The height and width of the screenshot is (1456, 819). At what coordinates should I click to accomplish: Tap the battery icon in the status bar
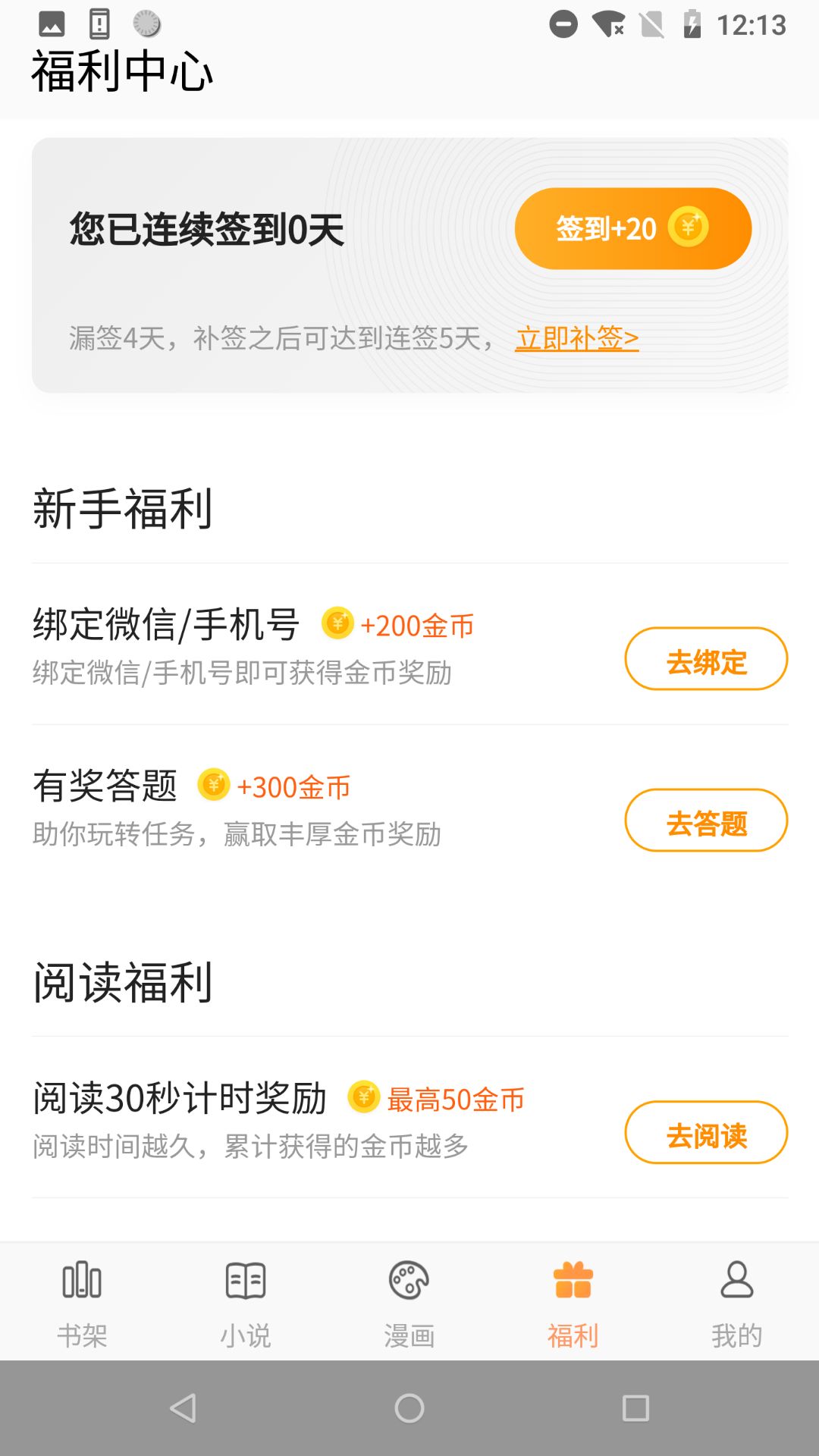click(695, 23)
